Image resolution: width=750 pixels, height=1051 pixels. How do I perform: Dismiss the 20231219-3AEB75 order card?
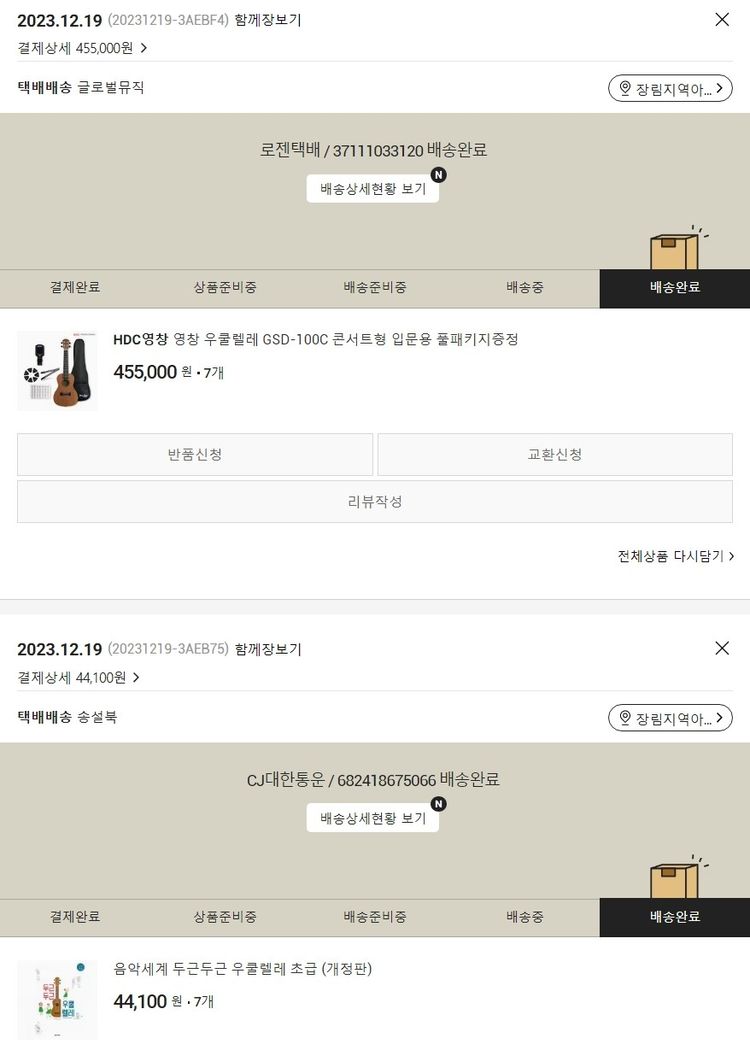tap(722, 648)
